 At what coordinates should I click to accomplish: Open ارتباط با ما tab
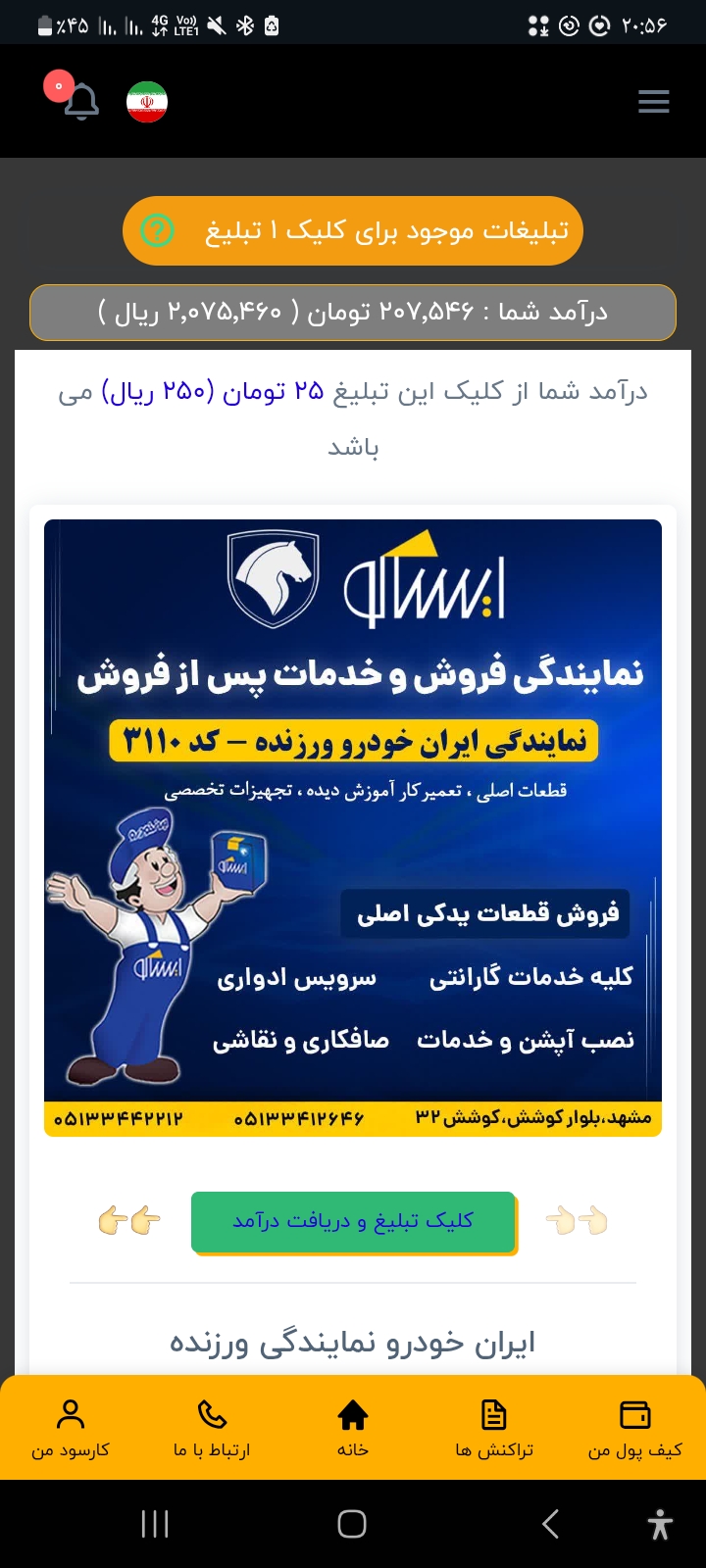pyautogui.click(x=212, y=1429)
